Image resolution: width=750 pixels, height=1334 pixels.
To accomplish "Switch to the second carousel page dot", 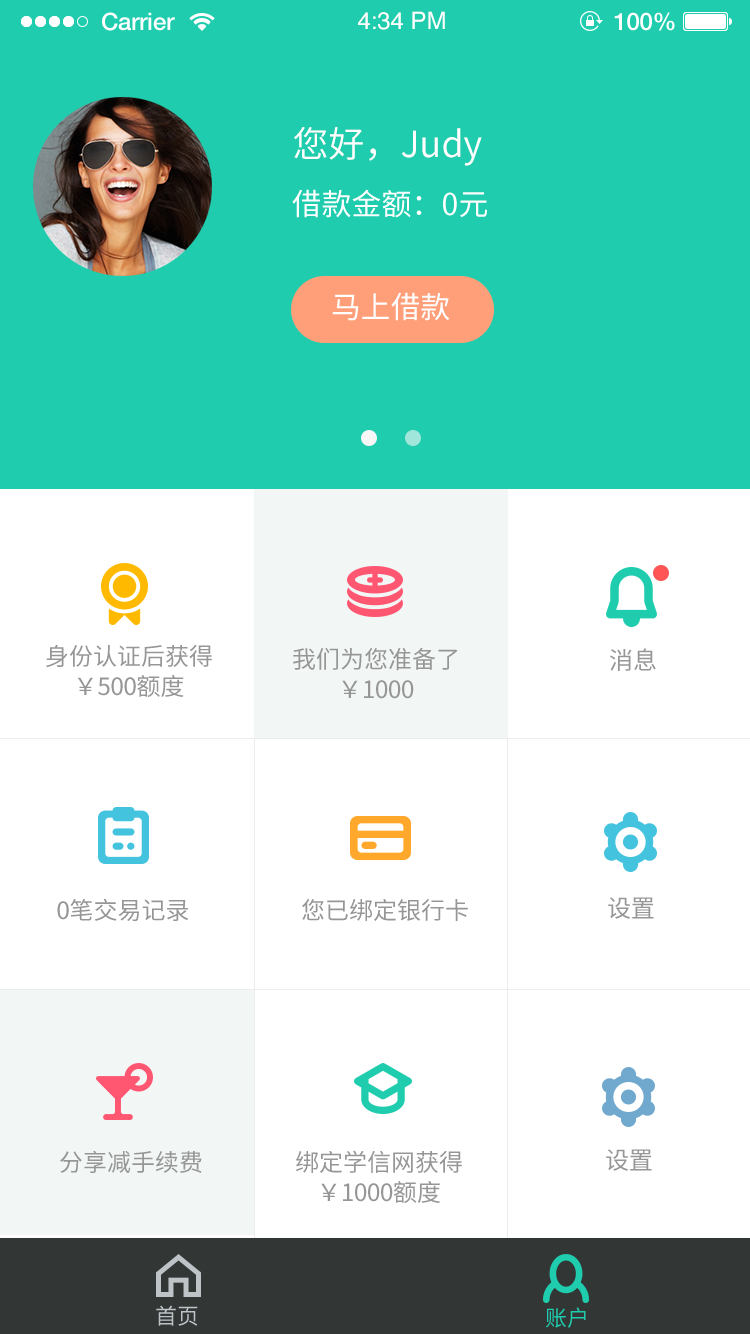I will (x=413, y=437).
